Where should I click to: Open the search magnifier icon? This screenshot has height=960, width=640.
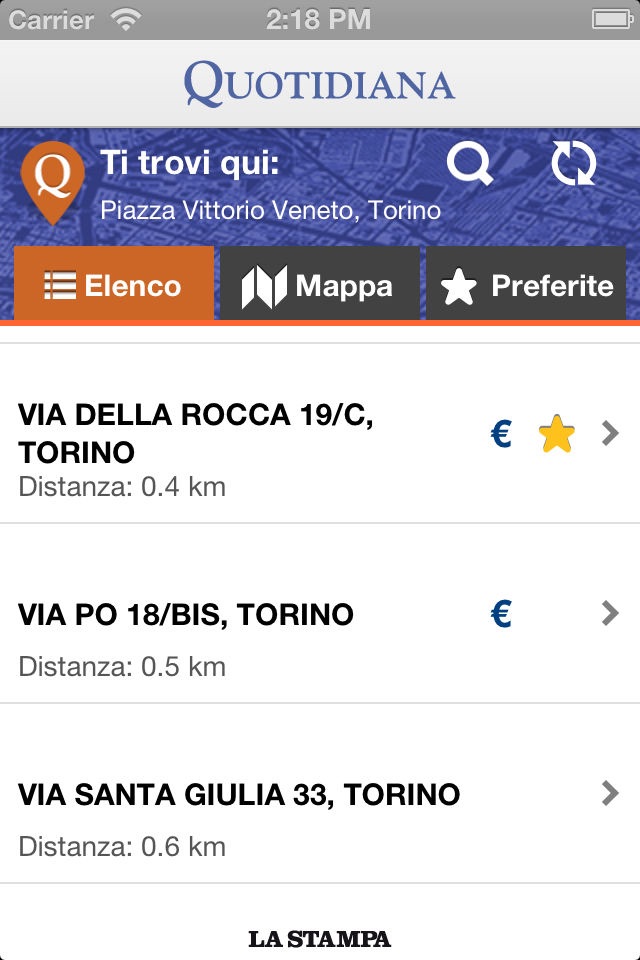pyautogui.click(x=469, y=163)
